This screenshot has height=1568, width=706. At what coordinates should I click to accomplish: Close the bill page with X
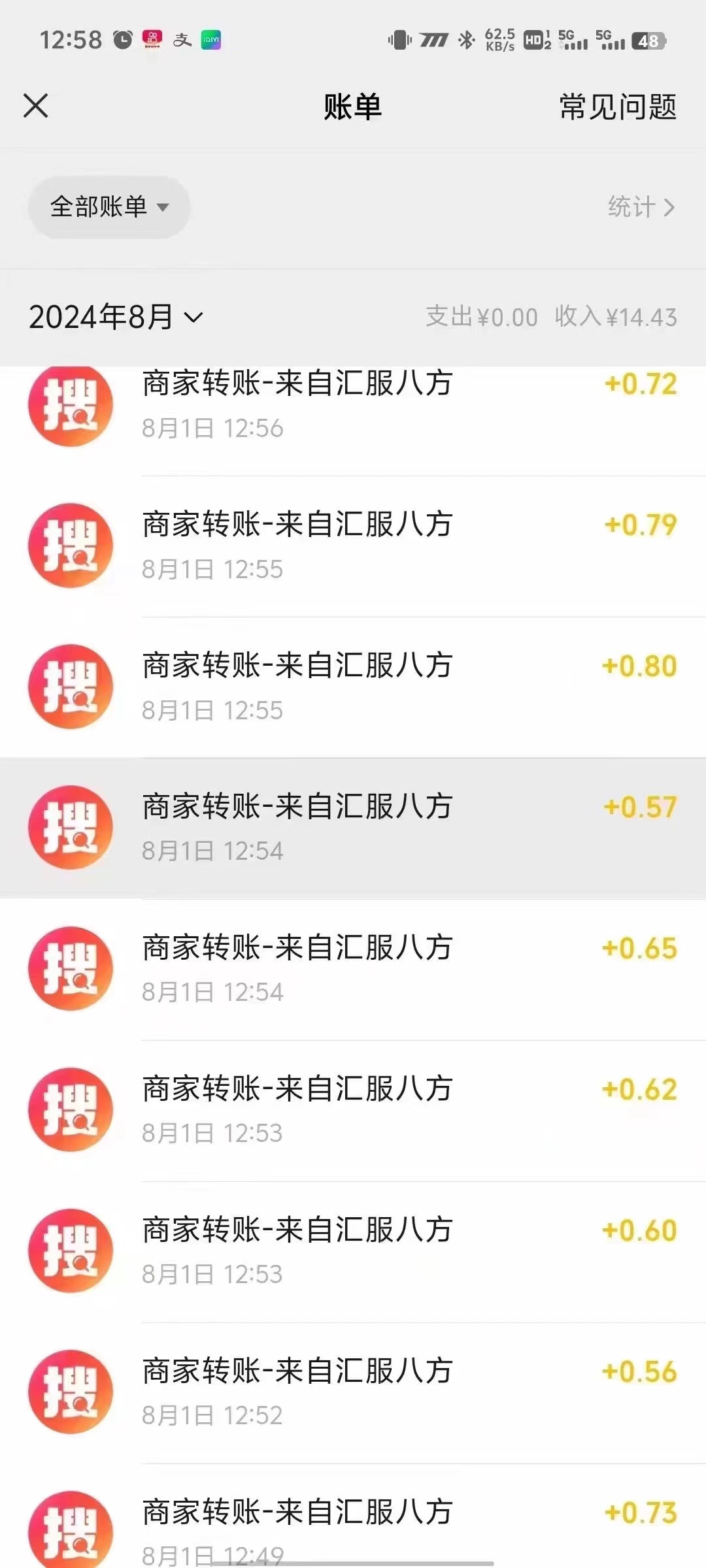(36, 106)
